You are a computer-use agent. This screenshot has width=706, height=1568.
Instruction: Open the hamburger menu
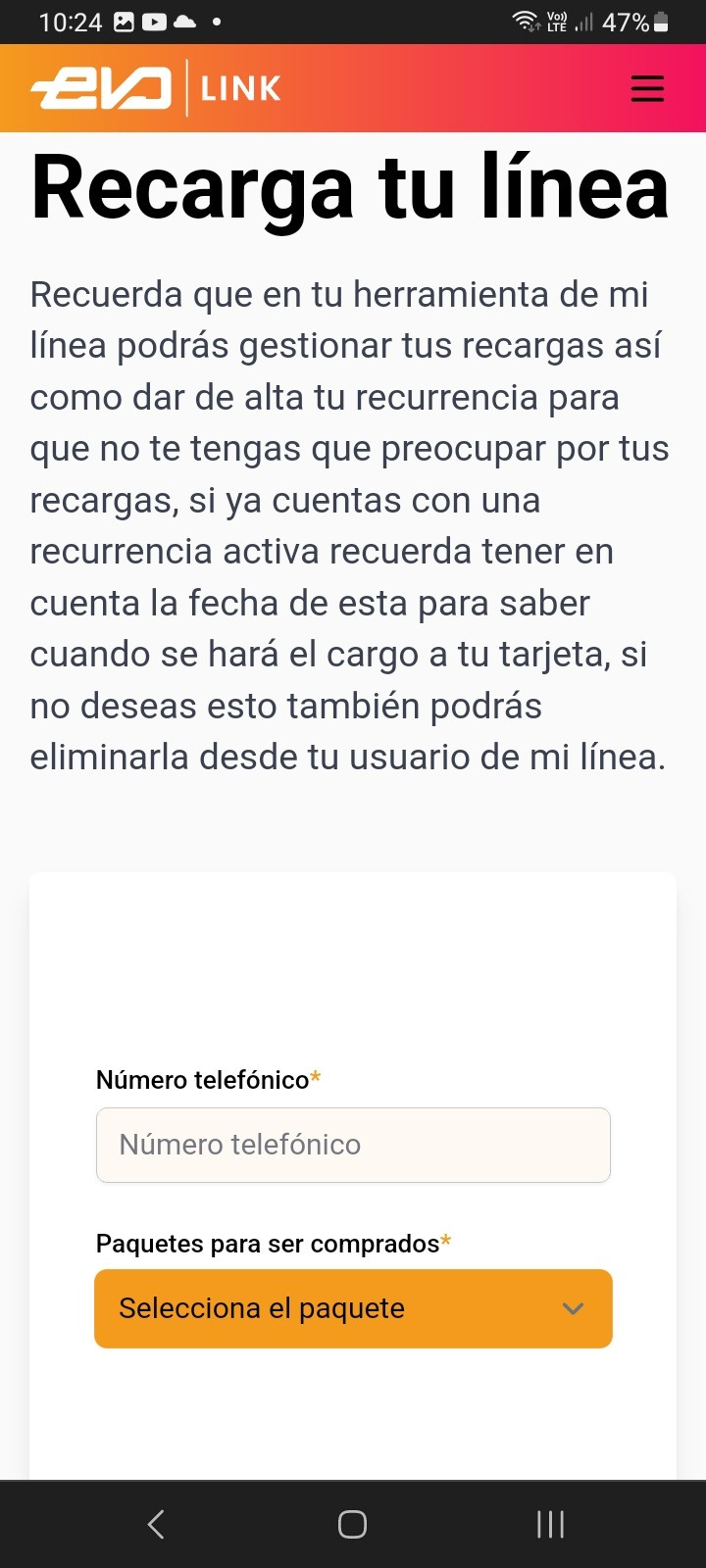647,88
